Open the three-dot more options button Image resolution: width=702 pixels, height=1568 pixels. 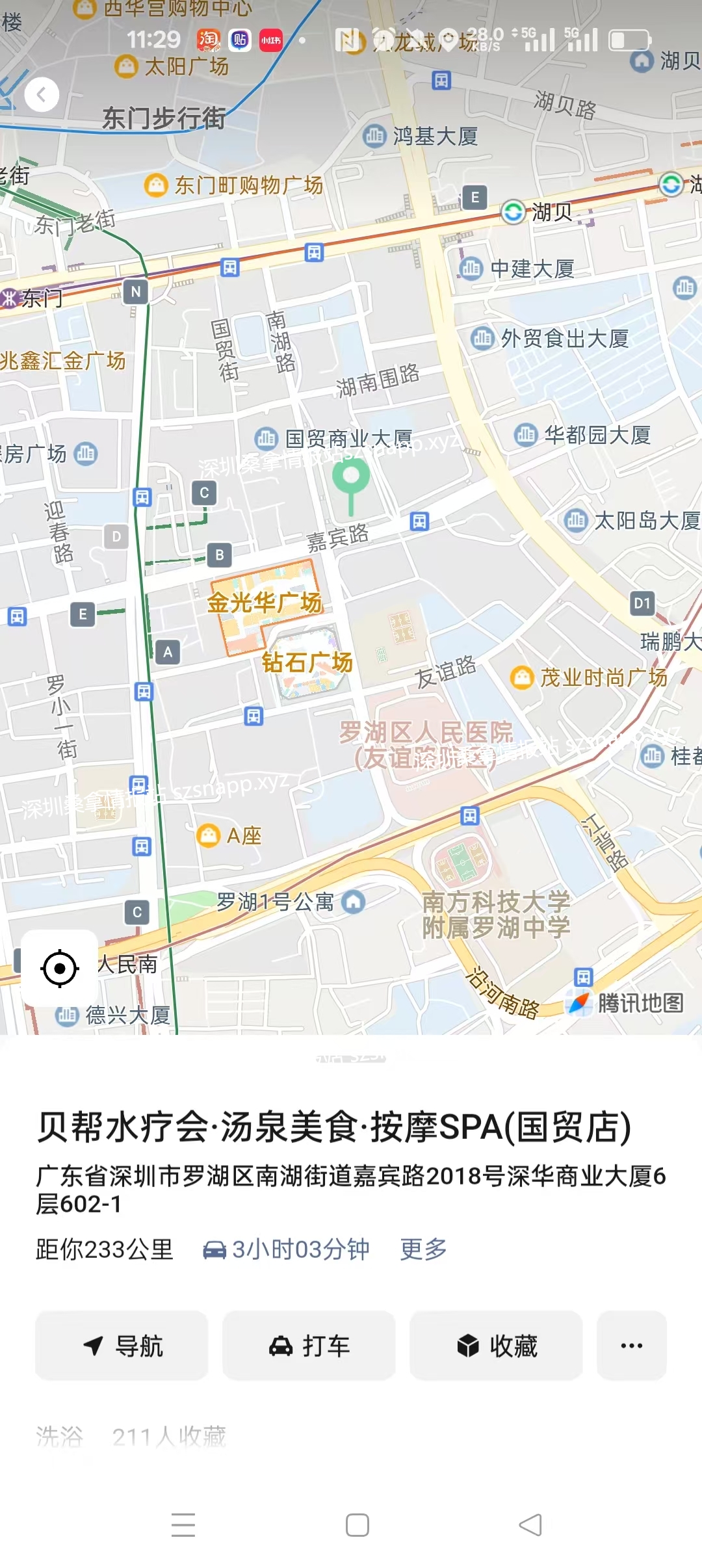point(632,1346)
